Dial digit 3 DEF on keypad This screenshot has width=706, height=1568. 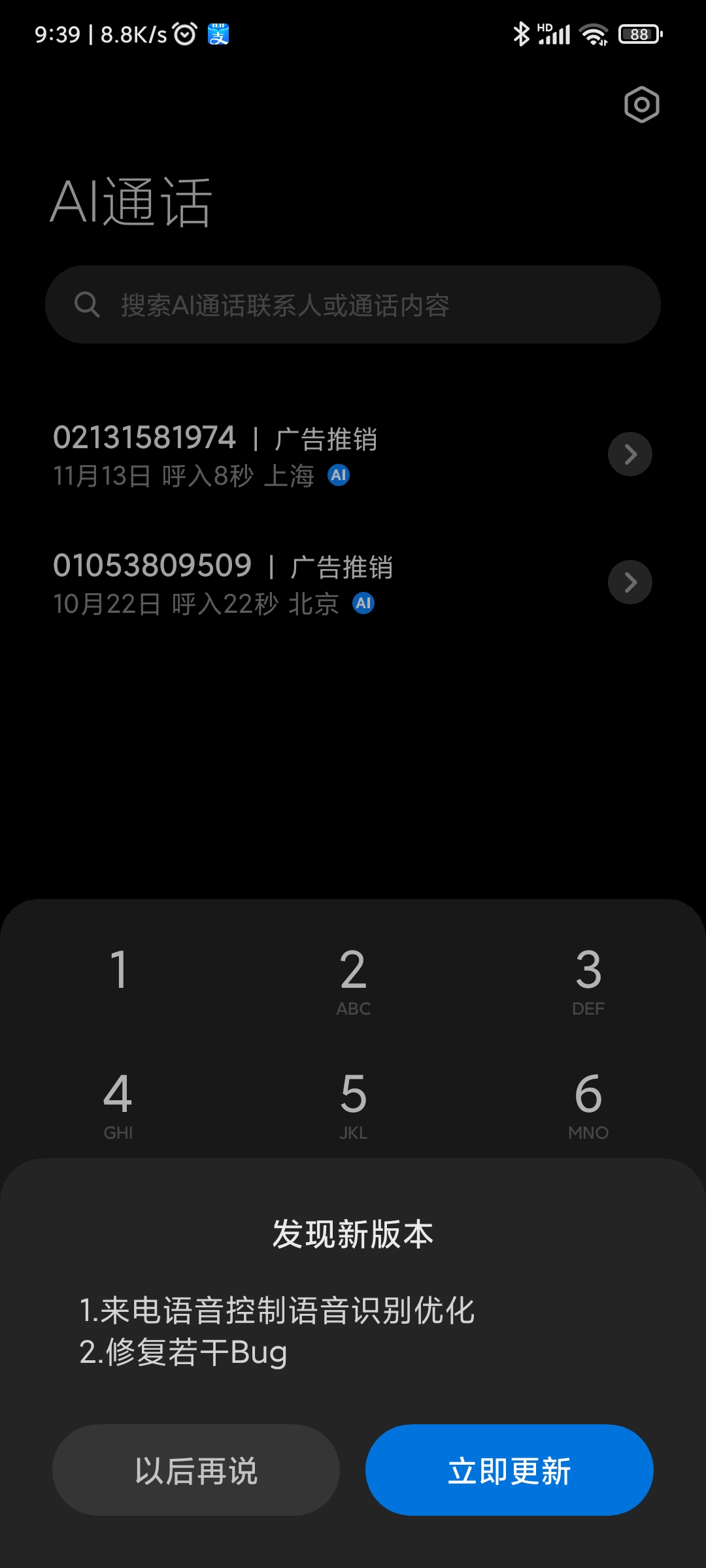tap(588, 978)
